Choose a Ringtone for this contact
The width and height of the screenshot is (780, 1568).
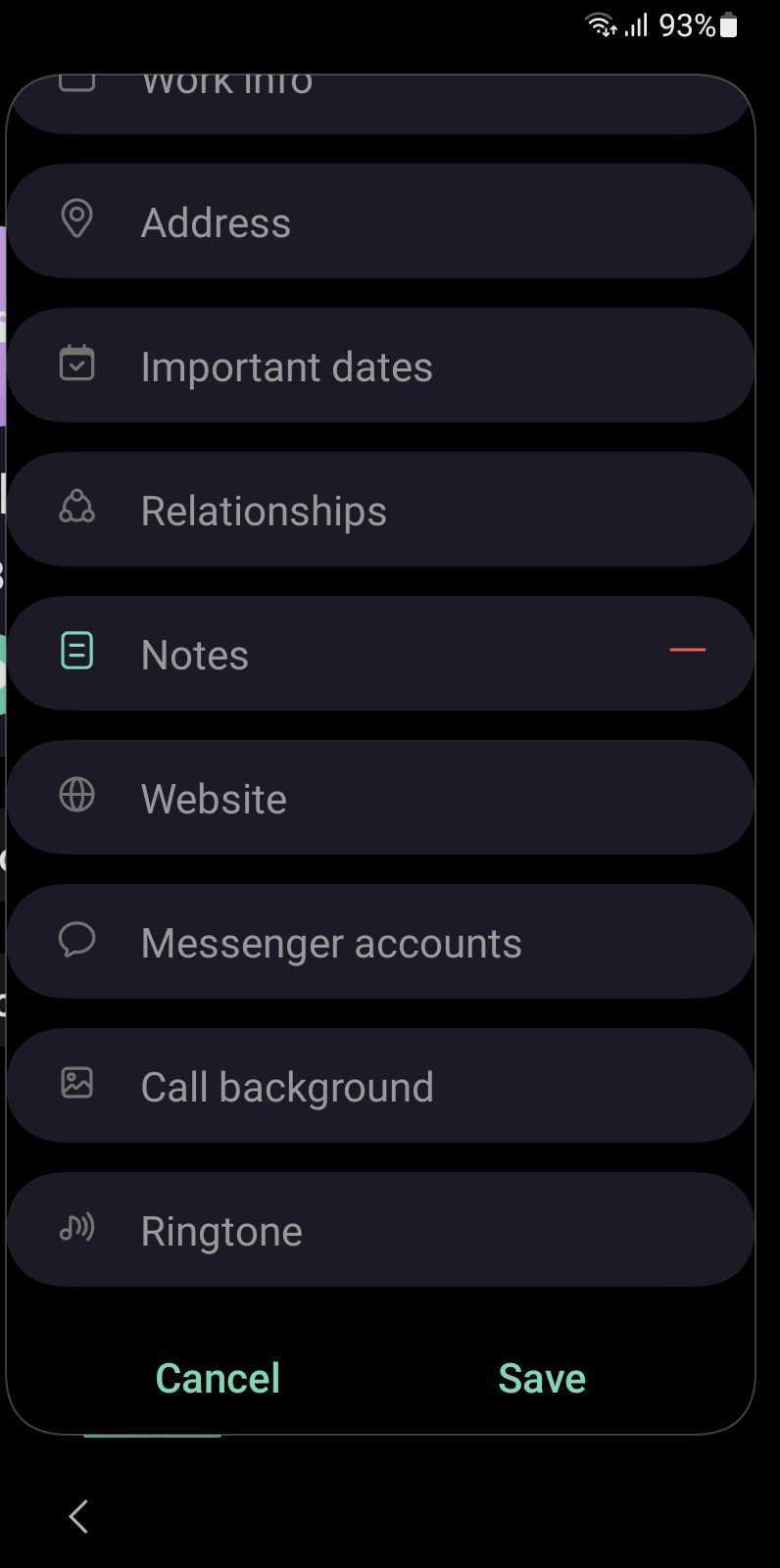coord(380,1231)
